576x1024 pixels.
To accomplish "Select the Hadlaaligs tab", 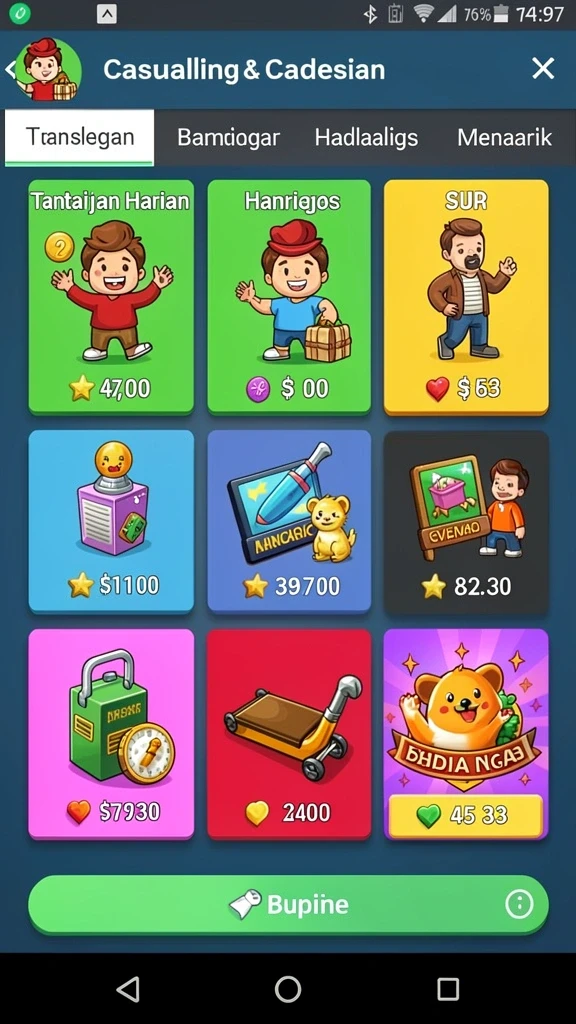I will 366,138.
